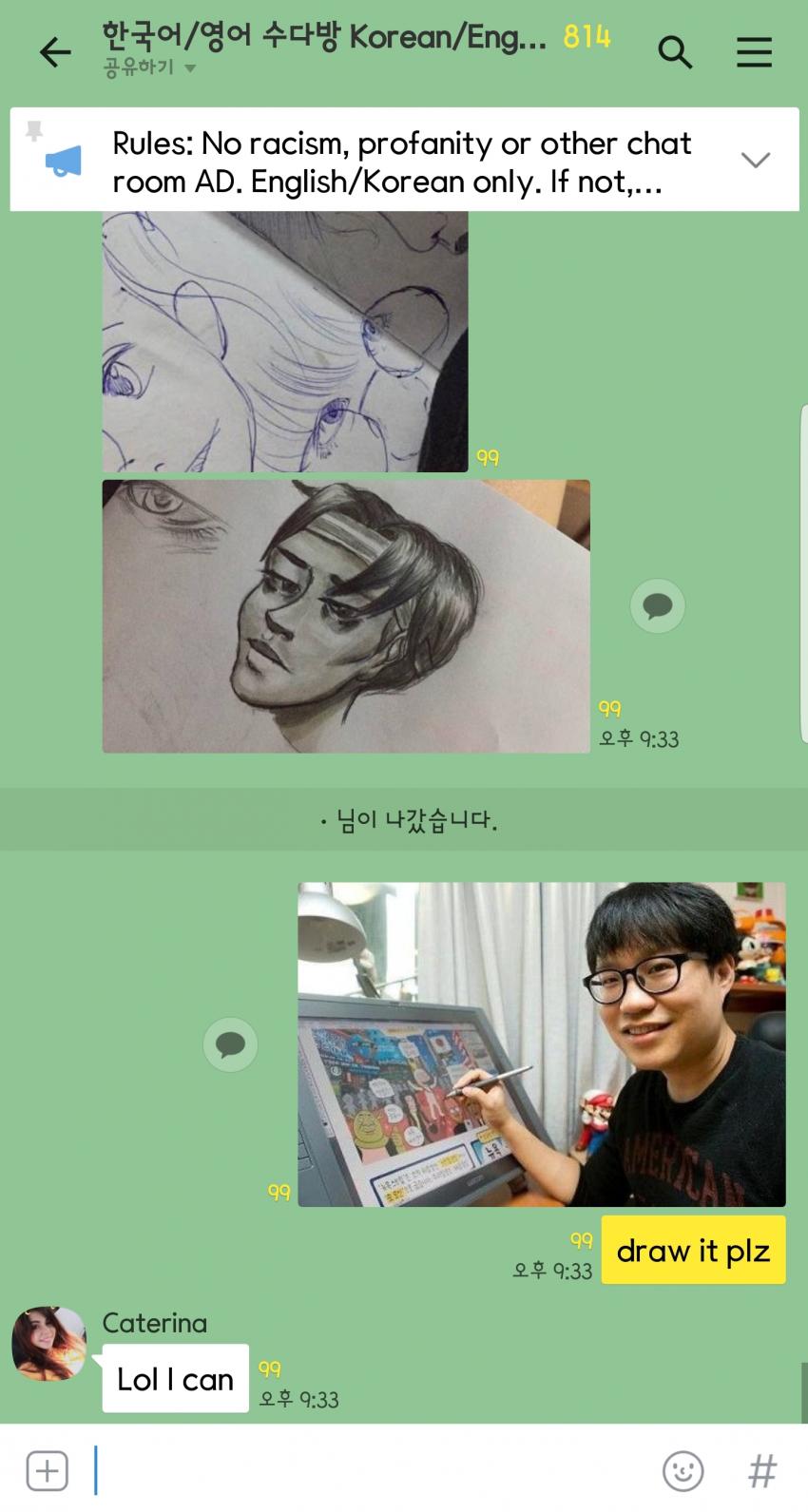The height and width of the screenshot is (1512, 808).
Task: Focus the message input field
Action: pos(371,1470)
